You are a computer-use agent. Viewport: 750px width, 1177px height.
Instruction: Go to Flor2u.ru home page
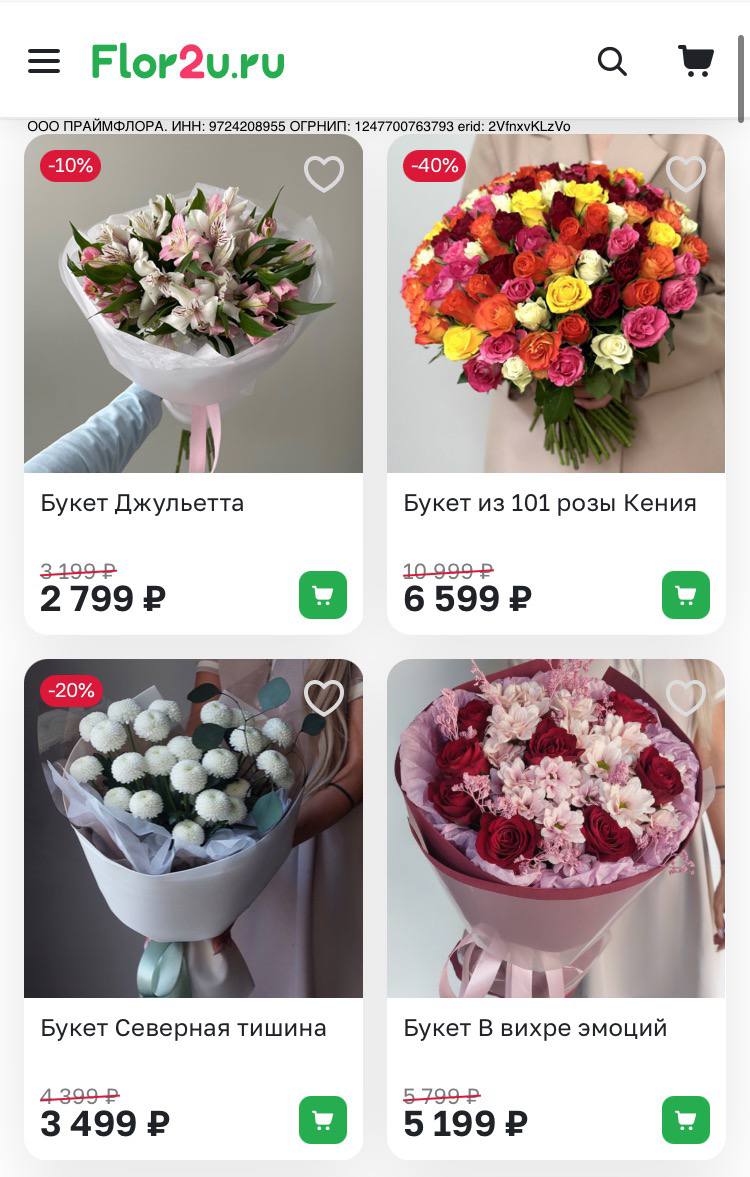point(188,61)
